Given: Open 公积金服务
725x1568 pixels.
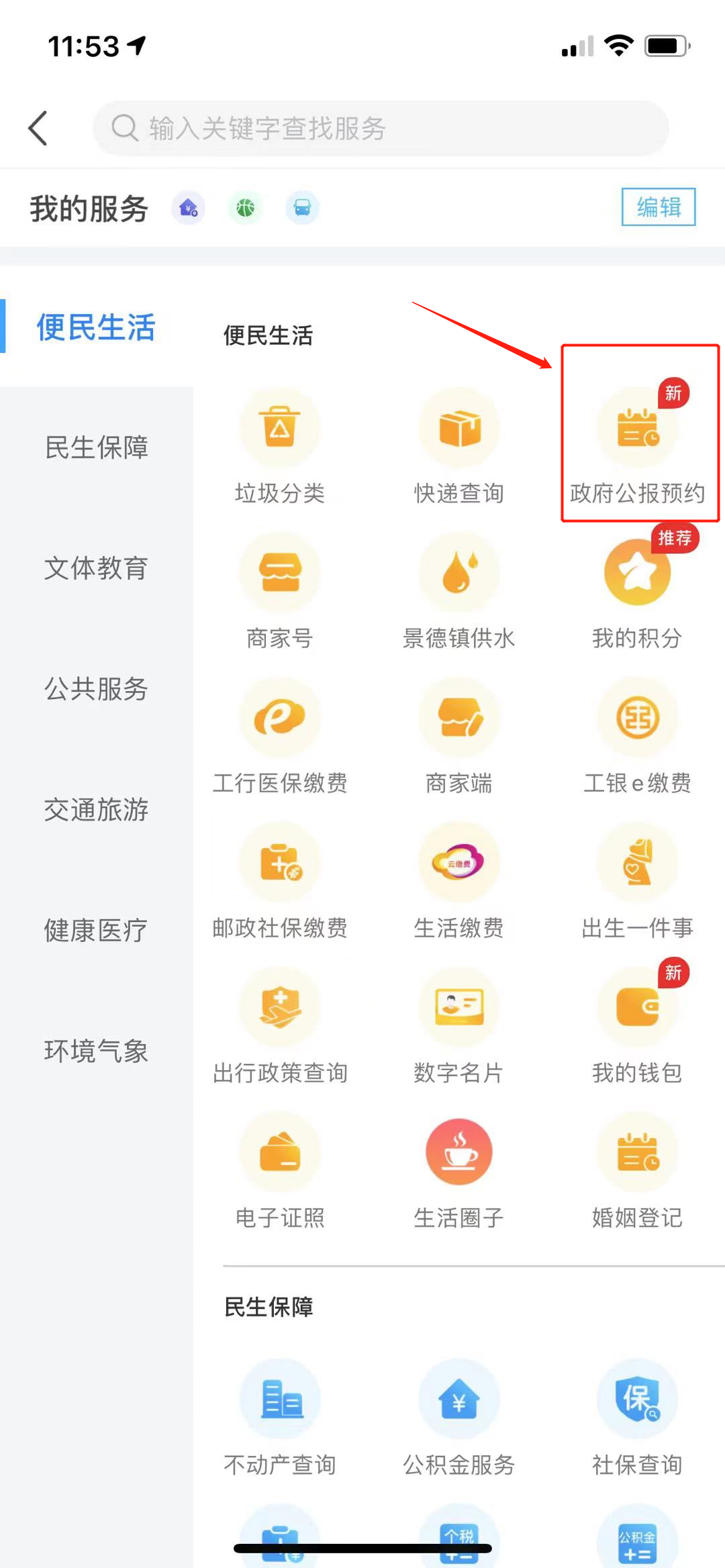Looking at the screenshot, I should point(459,1418).
